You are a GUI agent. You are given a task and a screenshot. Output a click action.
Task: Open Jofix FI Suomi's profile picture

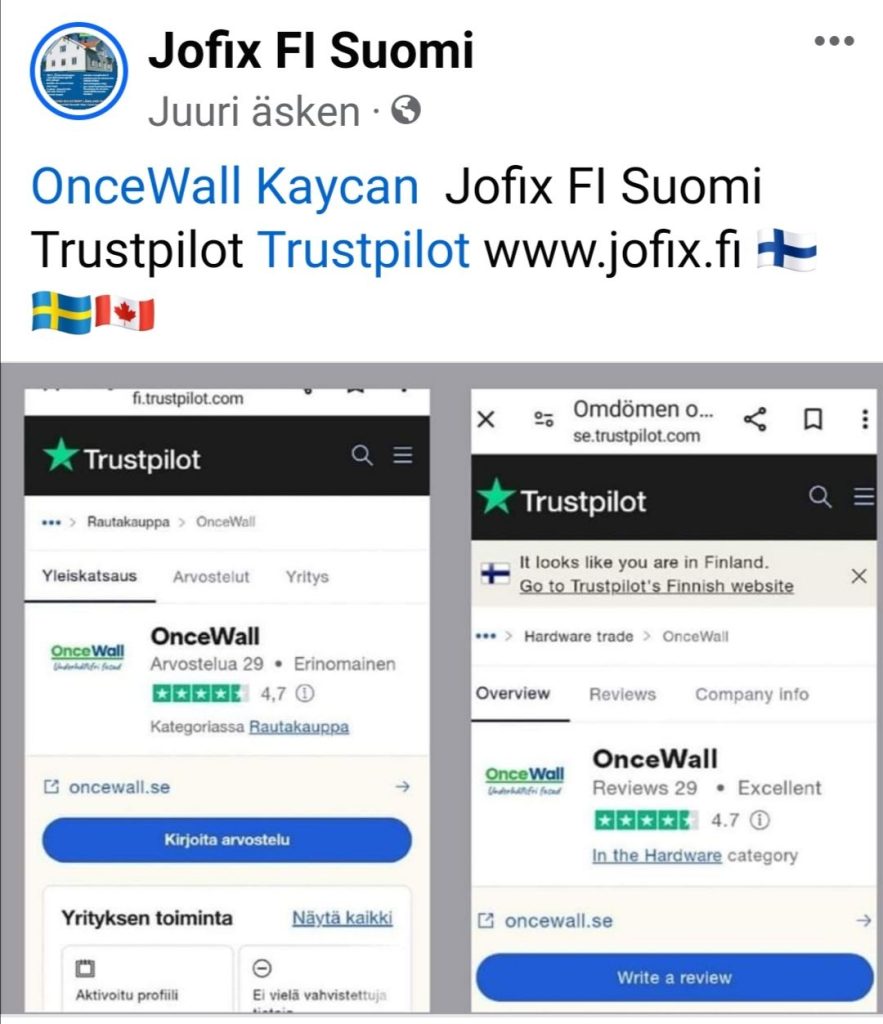78,72
